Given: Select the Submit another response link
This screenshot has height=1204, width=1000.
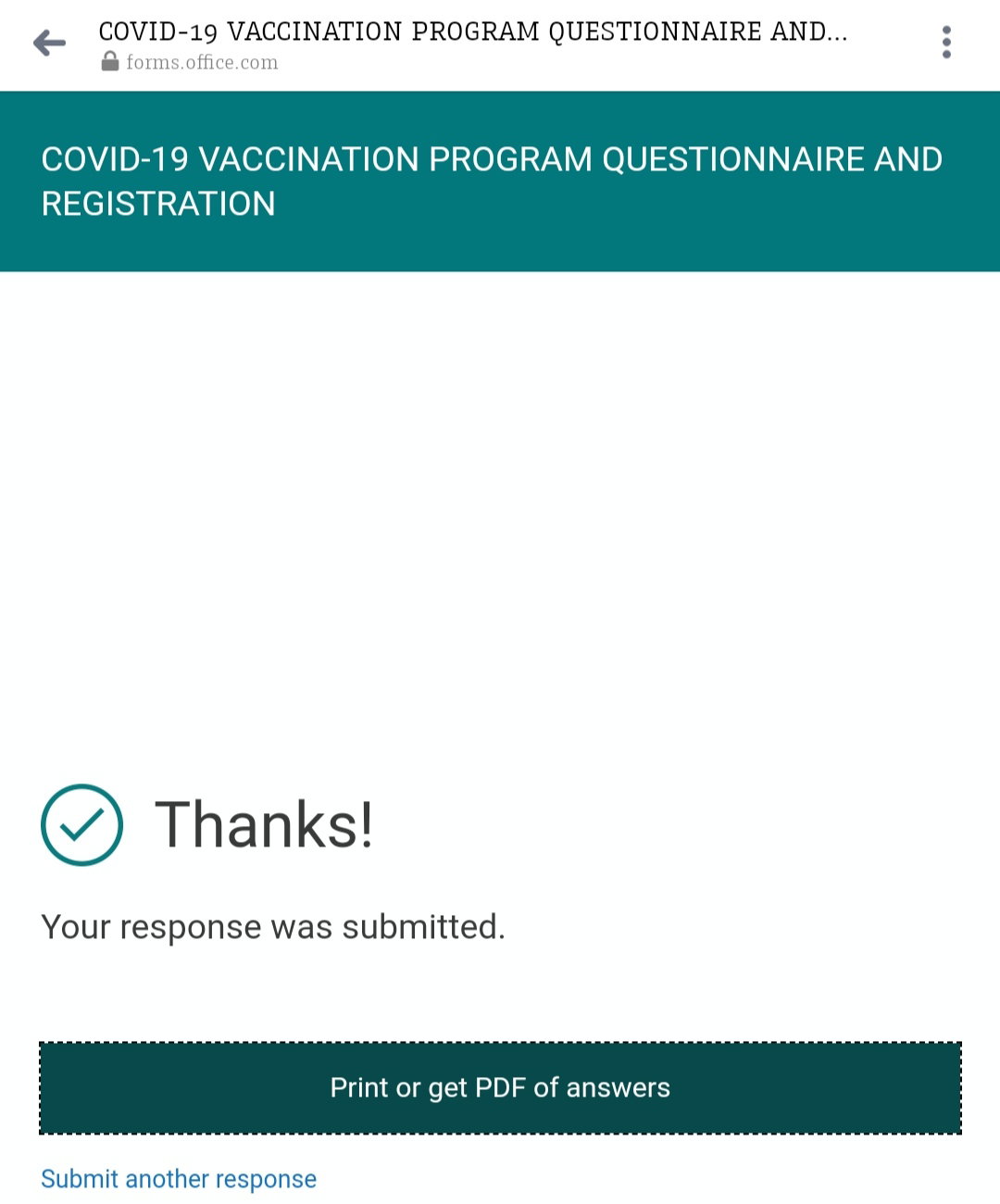Looking at the screenshot, I should click(x=179, y=1179).
